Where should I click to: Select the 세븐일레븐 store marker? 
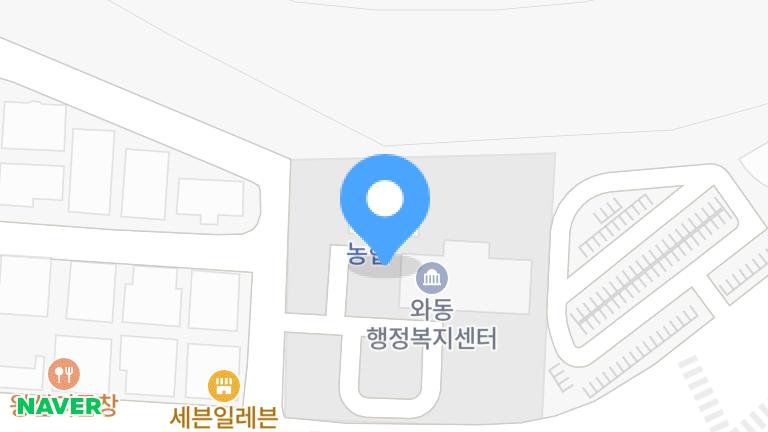pyautogui.click(x=224, y=385)
